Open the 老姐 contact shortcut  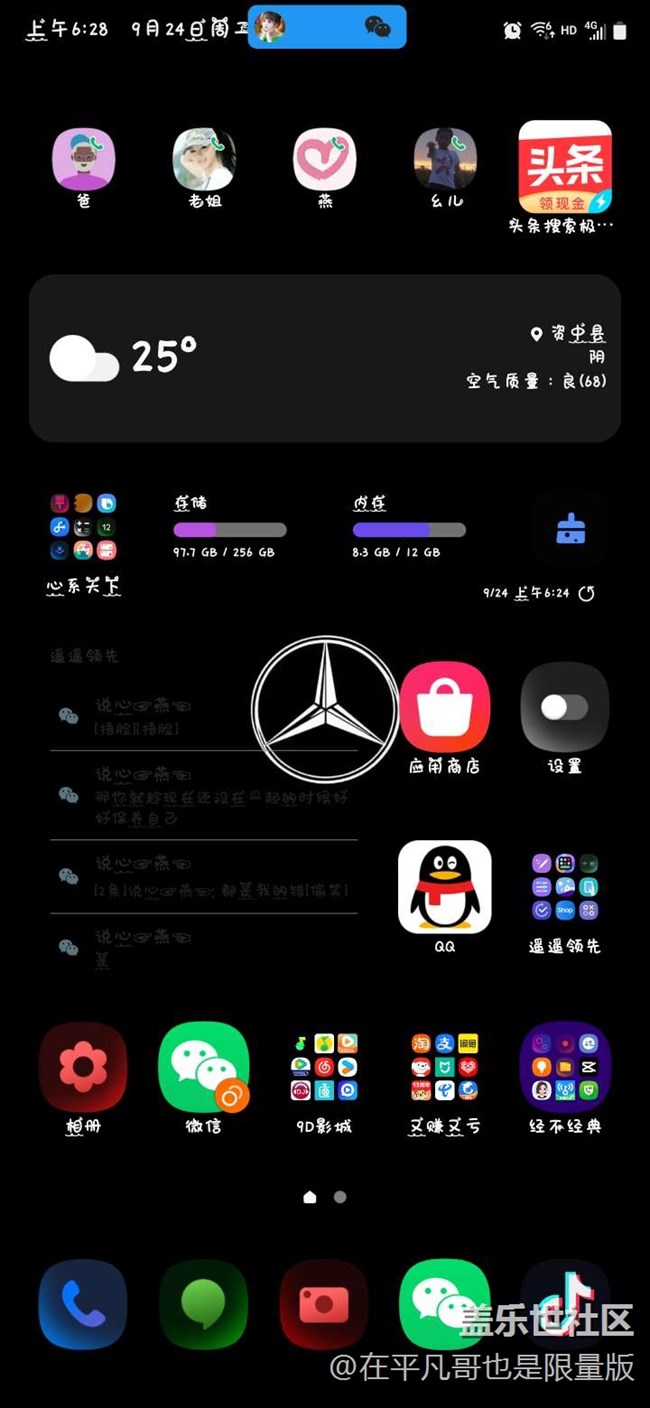coord(205,160)
